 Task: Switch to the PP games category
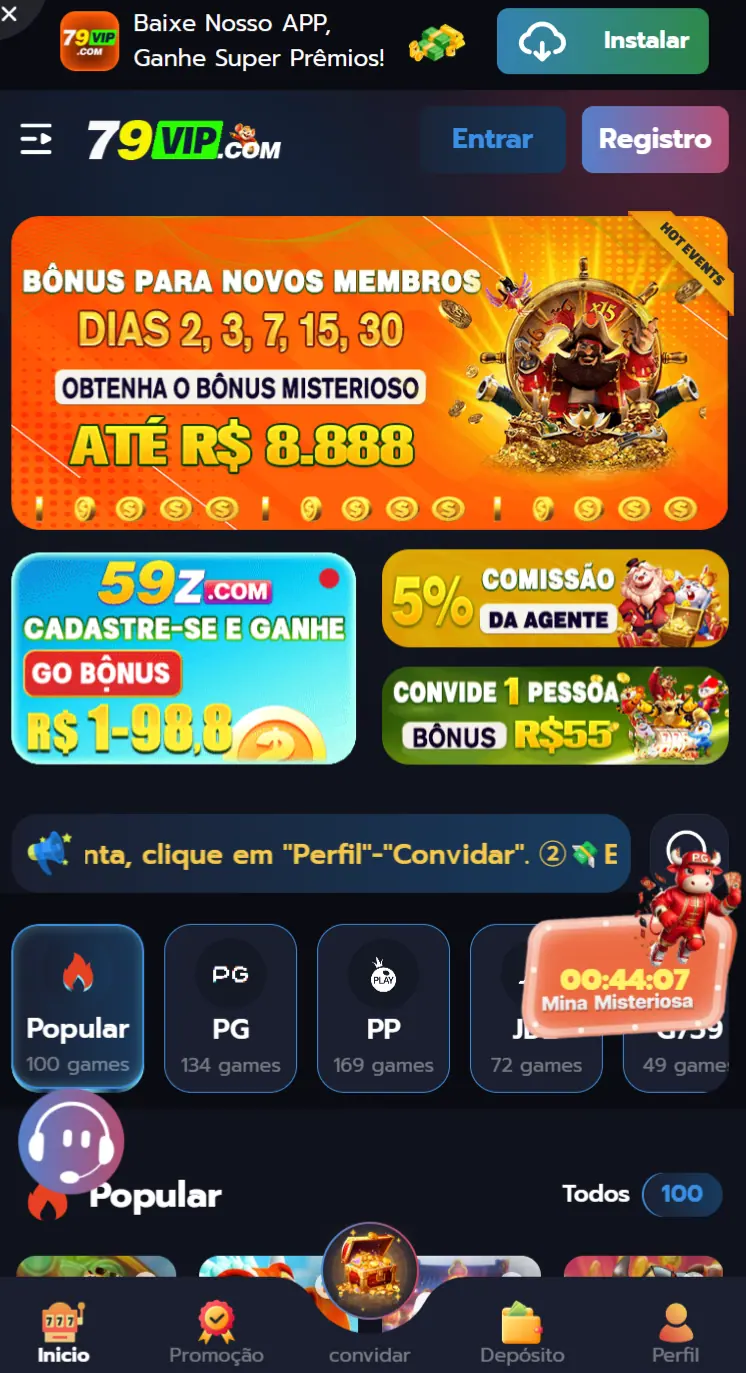point(384,1007)
